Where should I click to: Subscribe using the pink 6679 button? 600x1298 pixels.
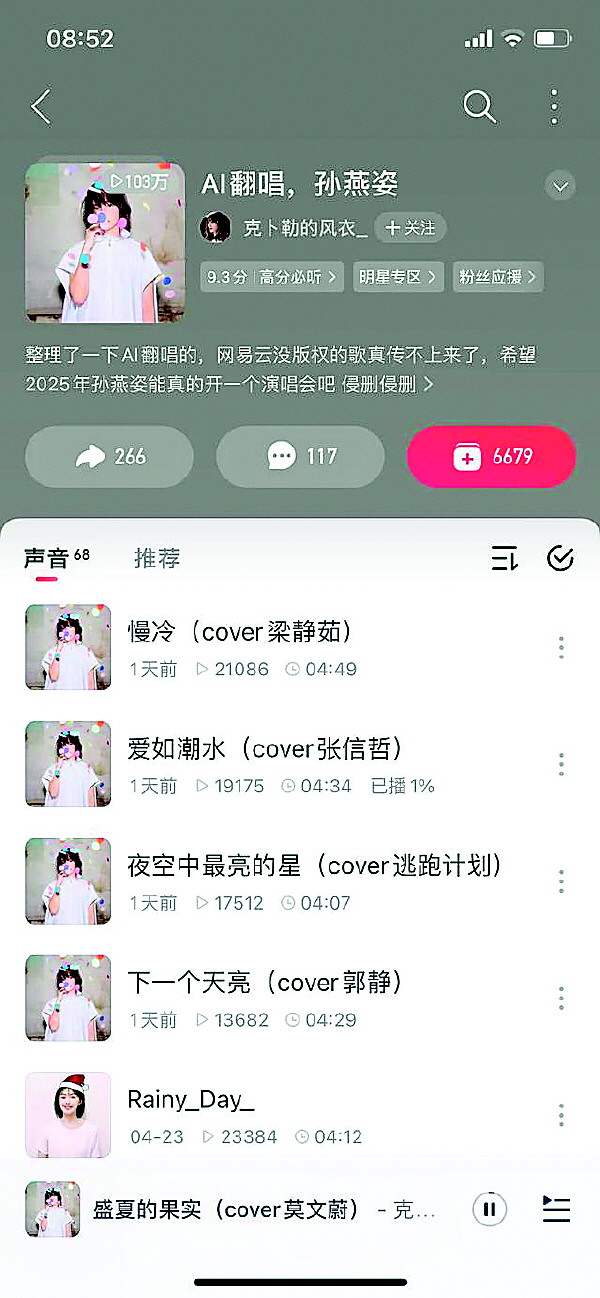tap(491, 457)
